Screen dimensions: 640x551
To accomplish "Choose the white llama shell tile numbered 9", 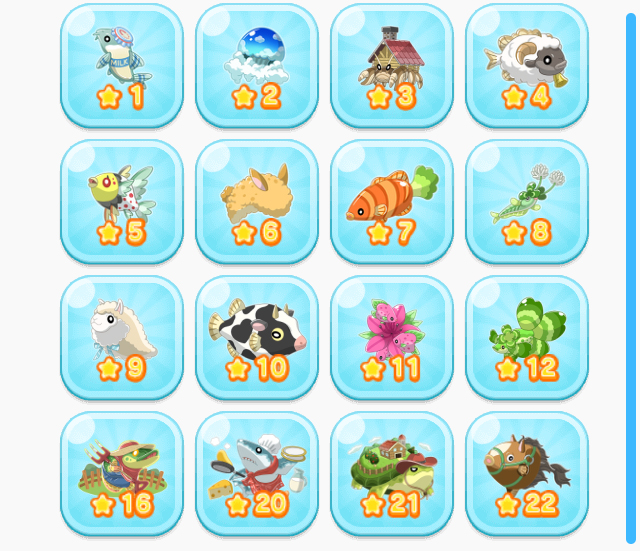I will [122, 338].
